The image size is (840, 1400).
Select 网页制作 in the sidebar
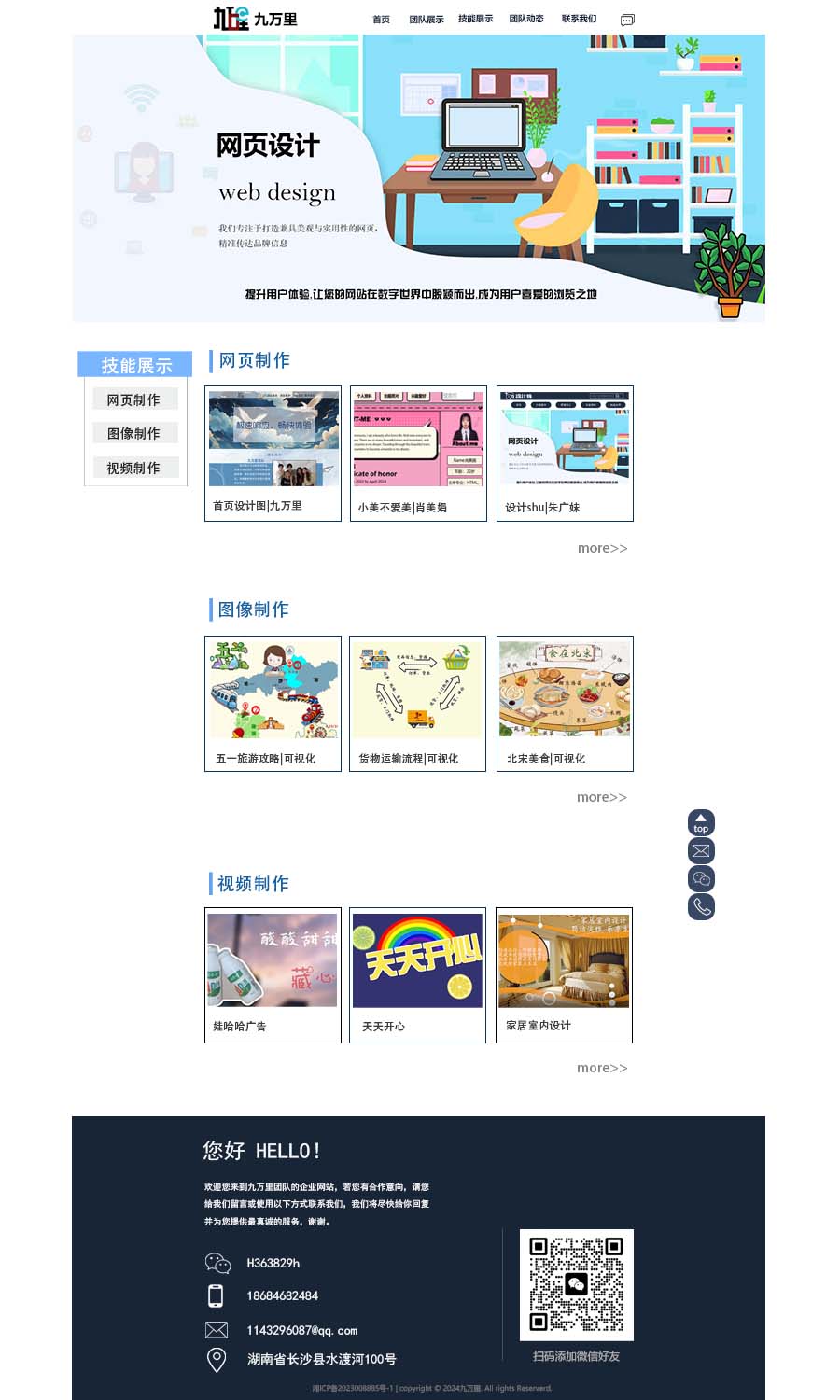point(133,399)
